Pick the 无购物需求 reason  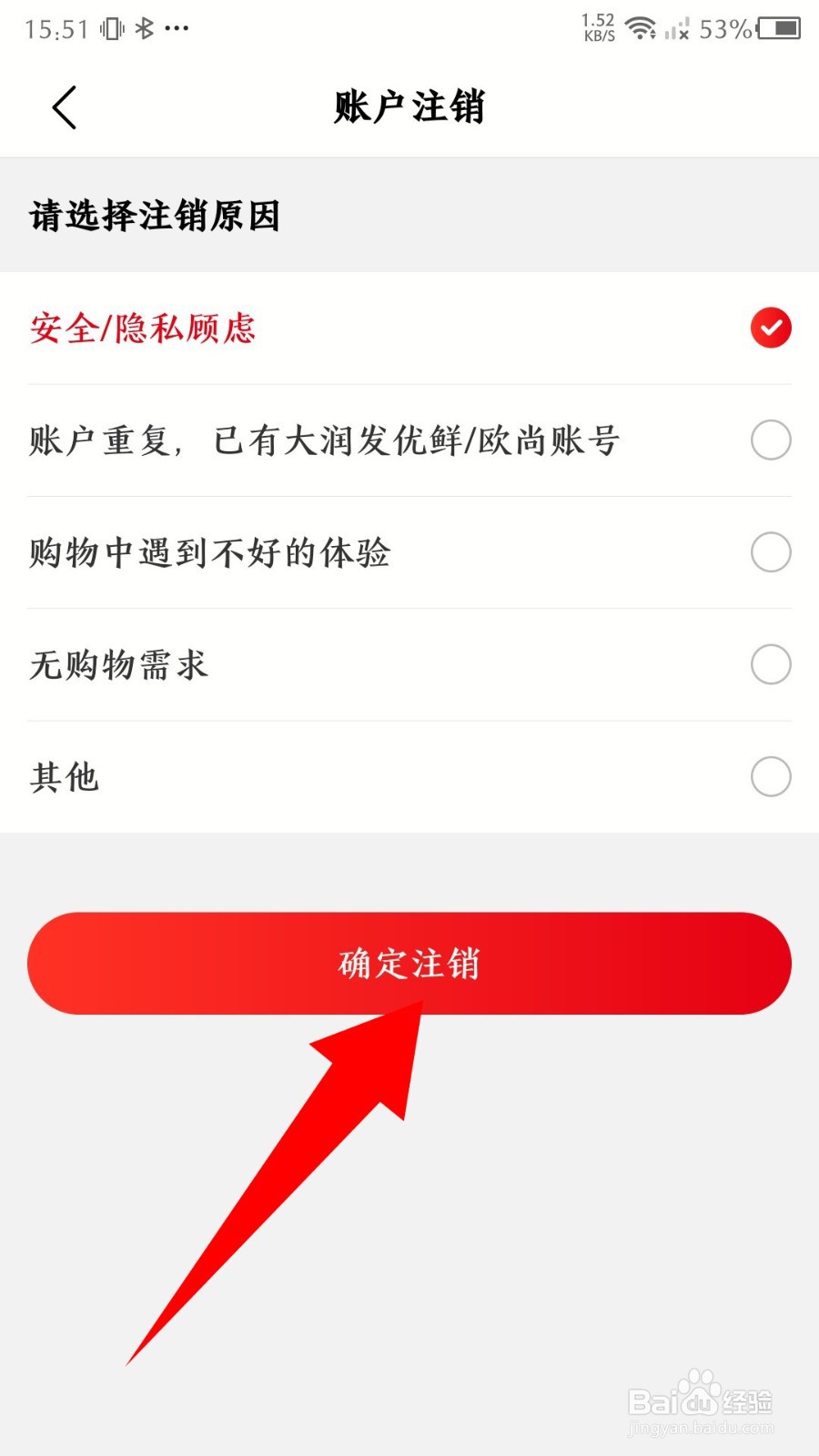tap(771, 664)
